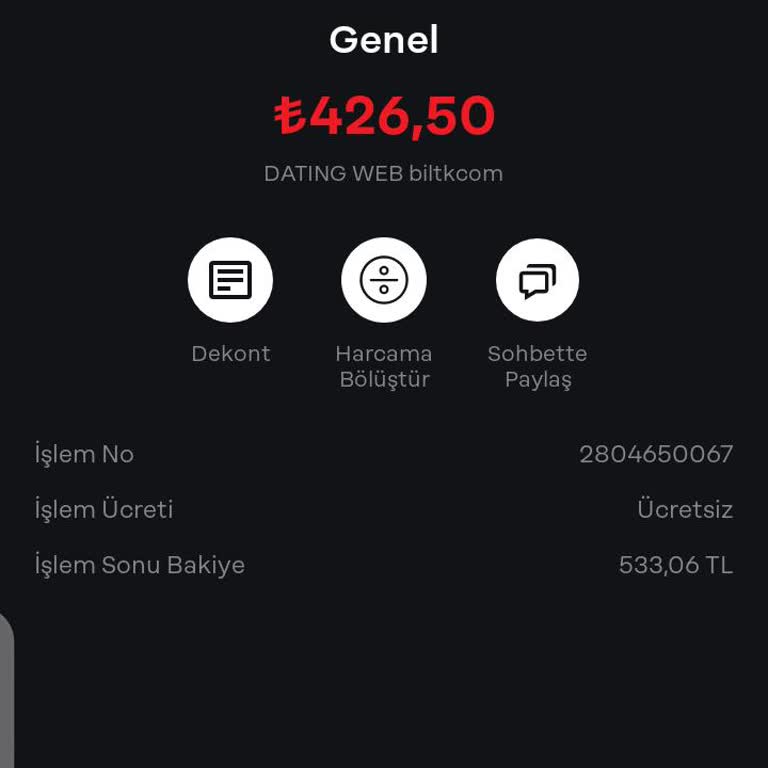Share via Sohbette Paylaş

[x=537, y=280]
